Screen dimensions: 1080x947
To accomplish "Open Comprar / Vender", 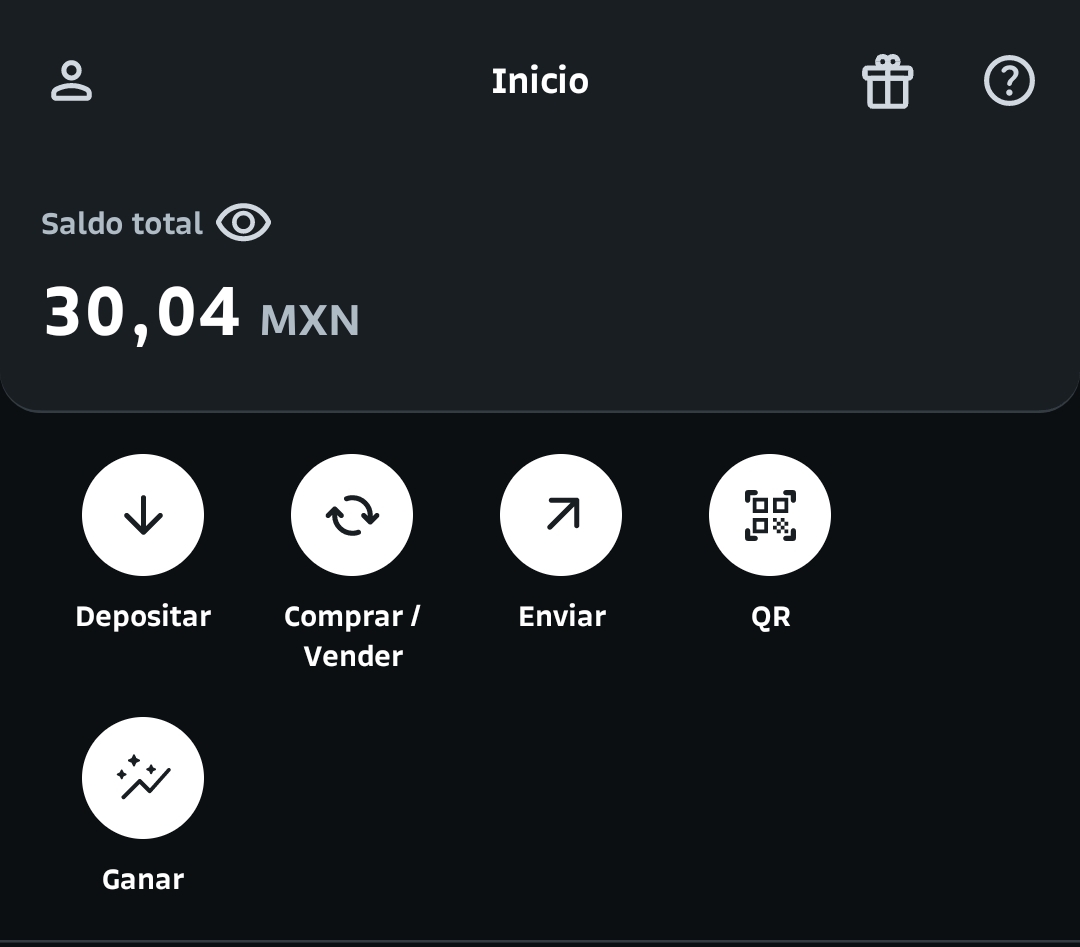I will (352, 516).
